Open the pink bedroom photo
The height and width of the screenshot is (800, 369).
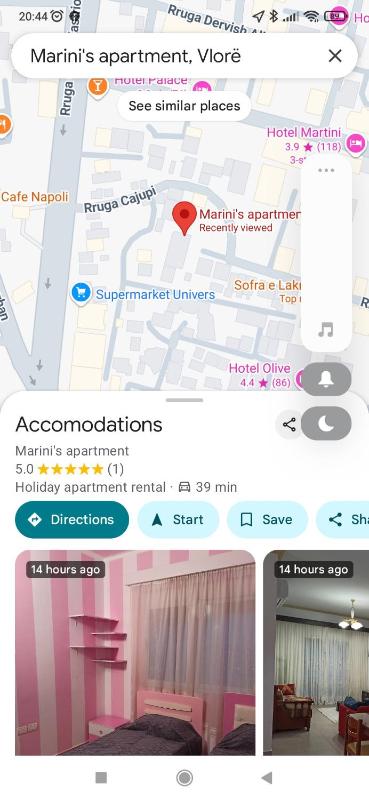[x=135, y=653]
